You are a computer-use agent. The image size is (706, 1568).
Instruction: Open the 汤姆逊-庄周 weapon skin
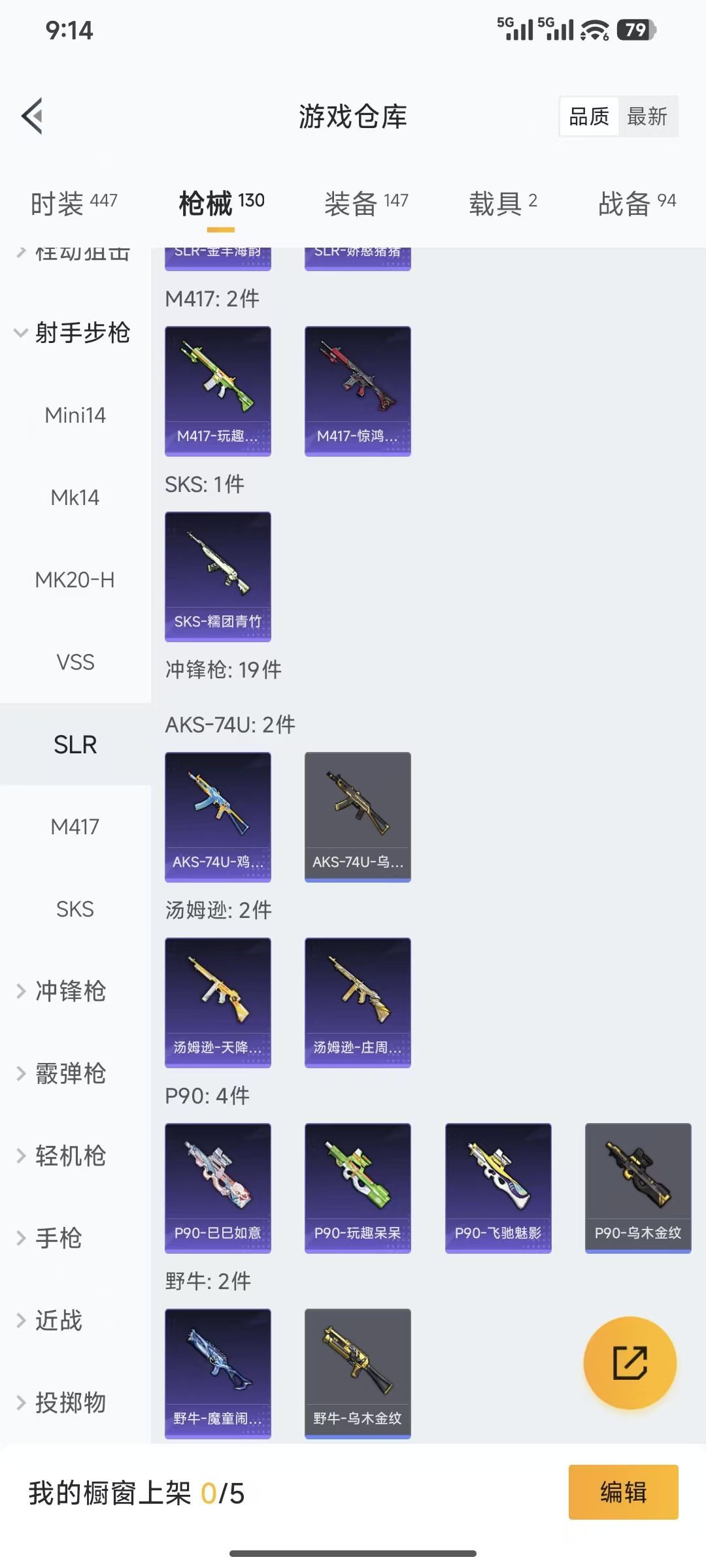click(357, 1002)
